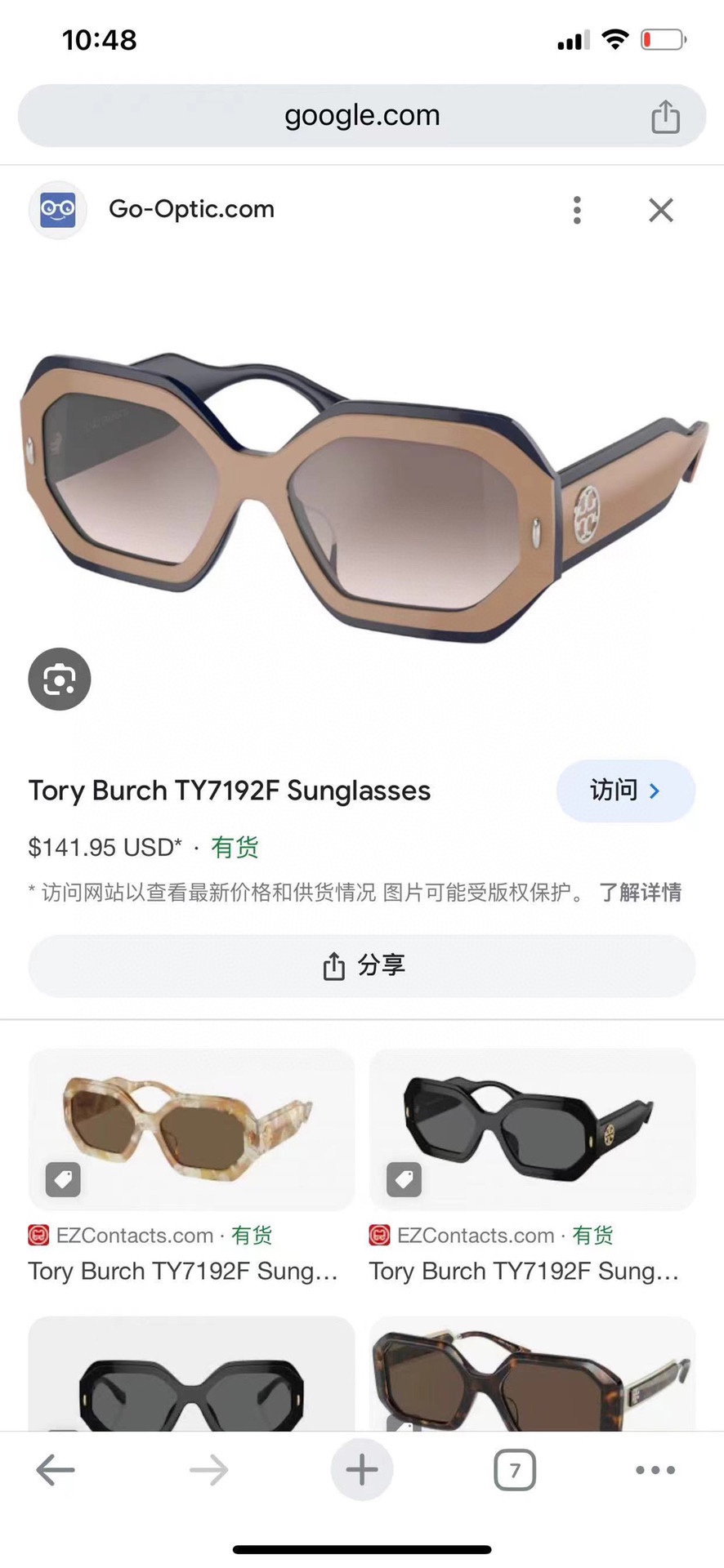Screen dimensions: 724x1568
Task: Open a new tab with plus button
Action: point(361,1470)
